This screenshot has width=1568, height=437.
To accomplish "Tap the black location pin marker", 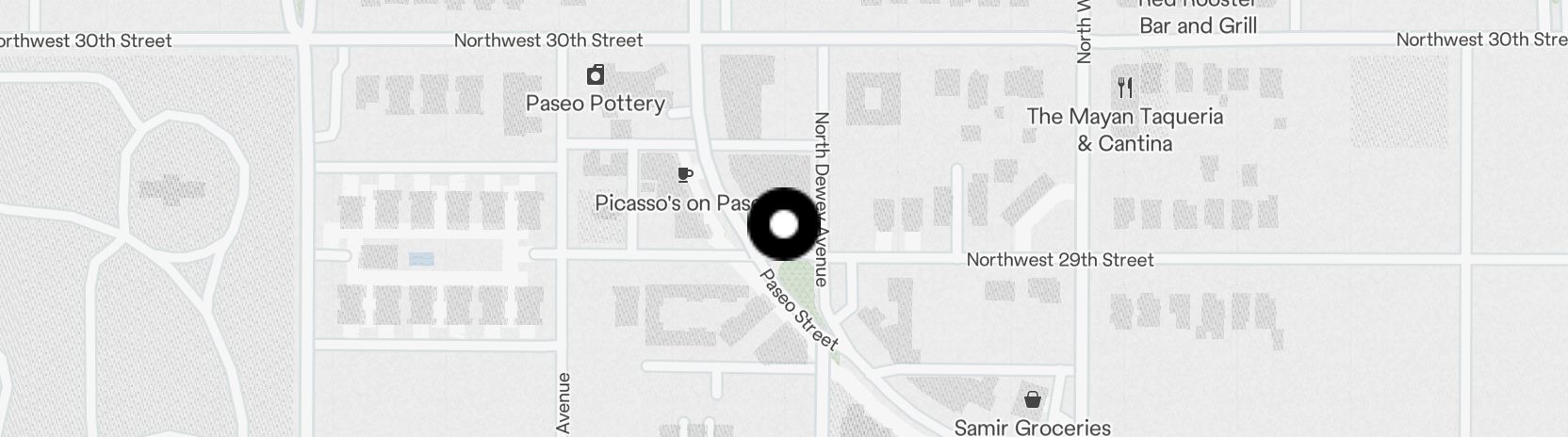I will (784, 224).
